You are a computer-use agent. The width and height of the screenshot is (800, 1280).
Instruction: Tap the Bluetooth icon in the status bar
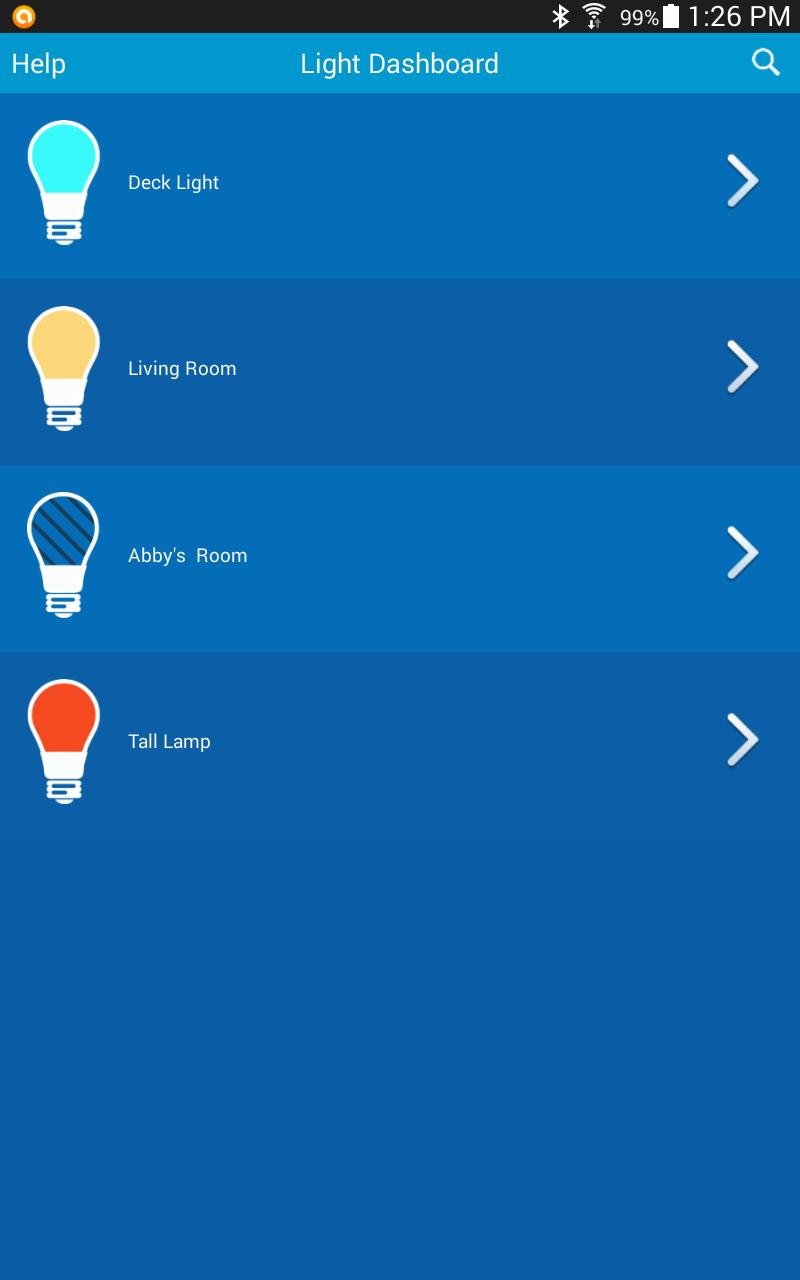[561, 15]
